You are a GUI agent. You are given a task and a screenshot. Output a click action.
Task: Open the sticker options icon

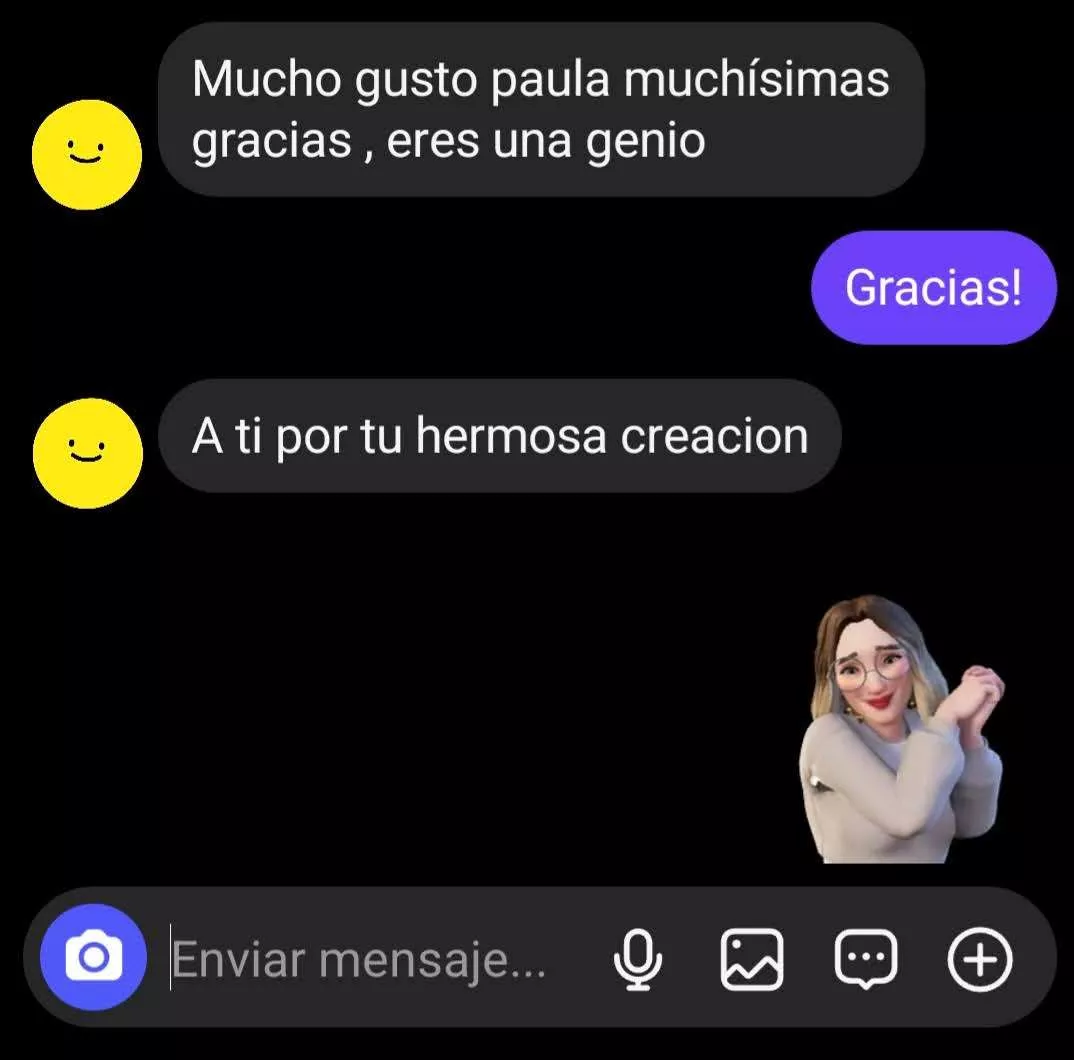tap(866, 960)
